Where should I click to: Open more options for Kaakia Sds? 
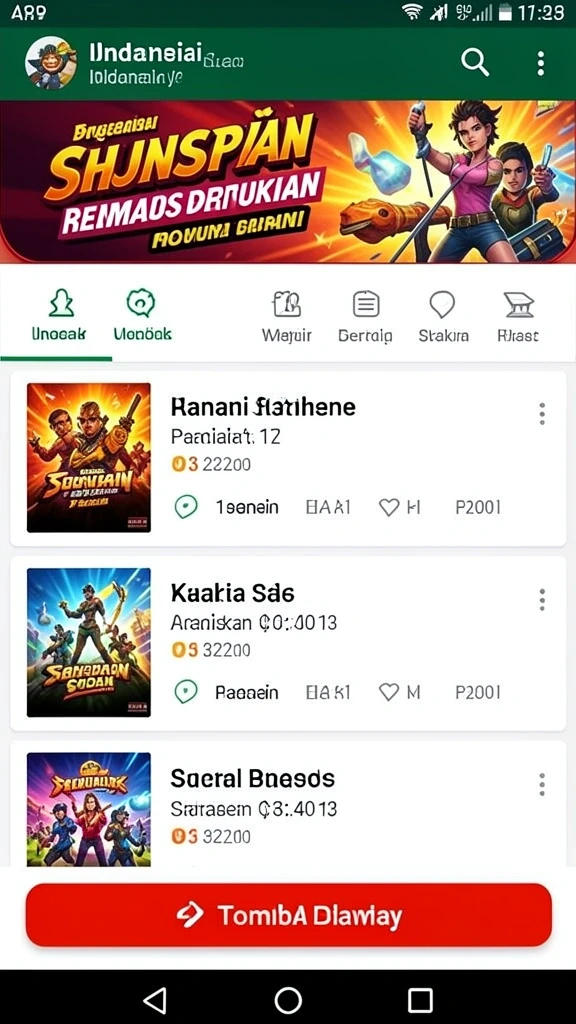click(x=541, y=600)
